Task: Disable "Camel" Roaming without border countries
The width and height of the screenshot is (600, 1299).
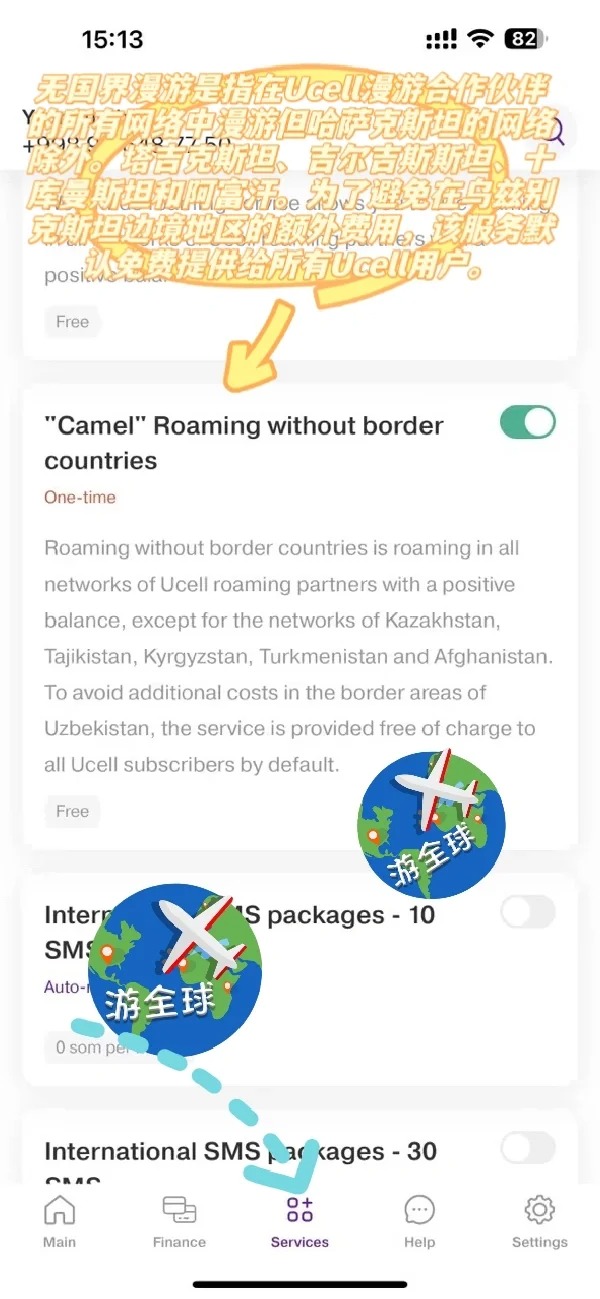Action: click(x=527, y=422)
